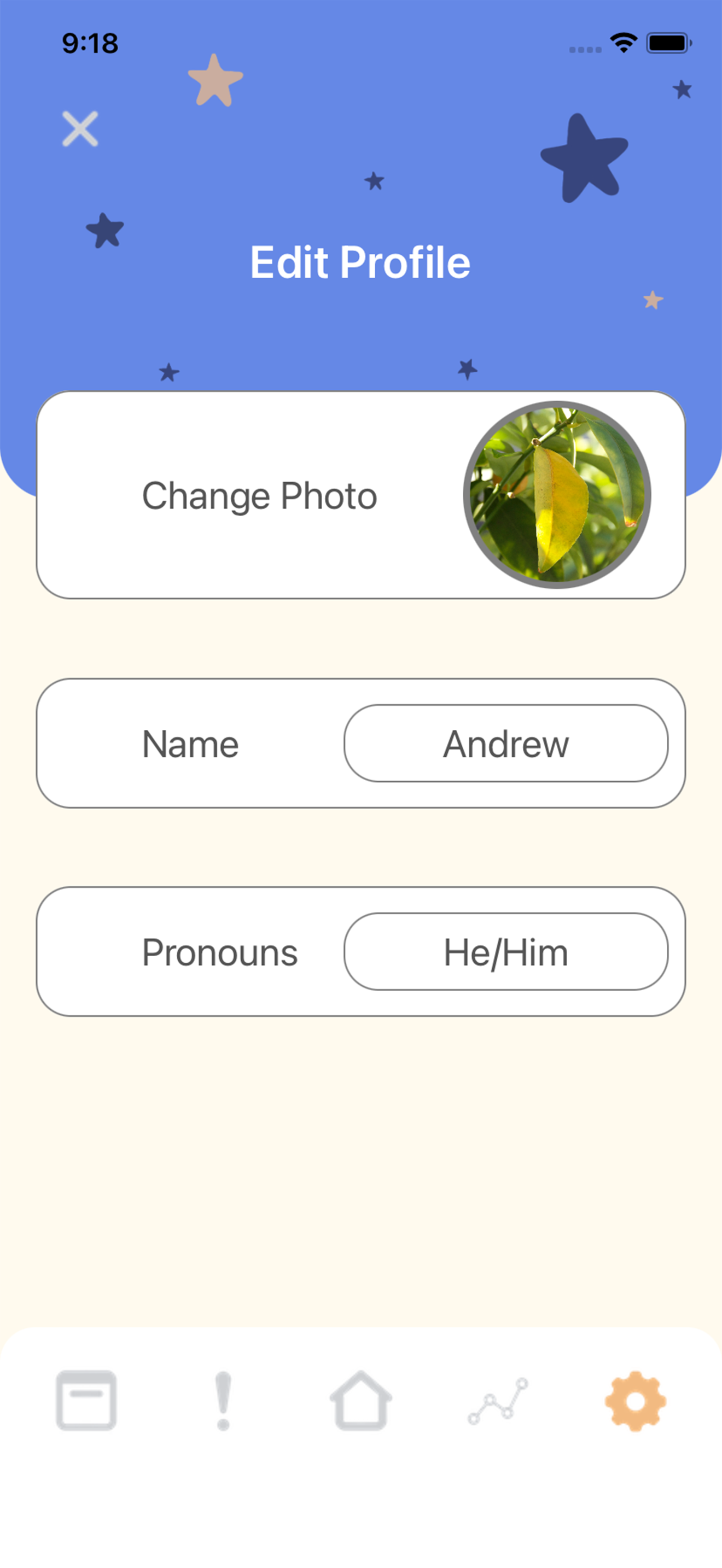This screenshot has width=722, height=1568.
Task: Open the calendar tab in bottom bar
Action: [86, 1401]
